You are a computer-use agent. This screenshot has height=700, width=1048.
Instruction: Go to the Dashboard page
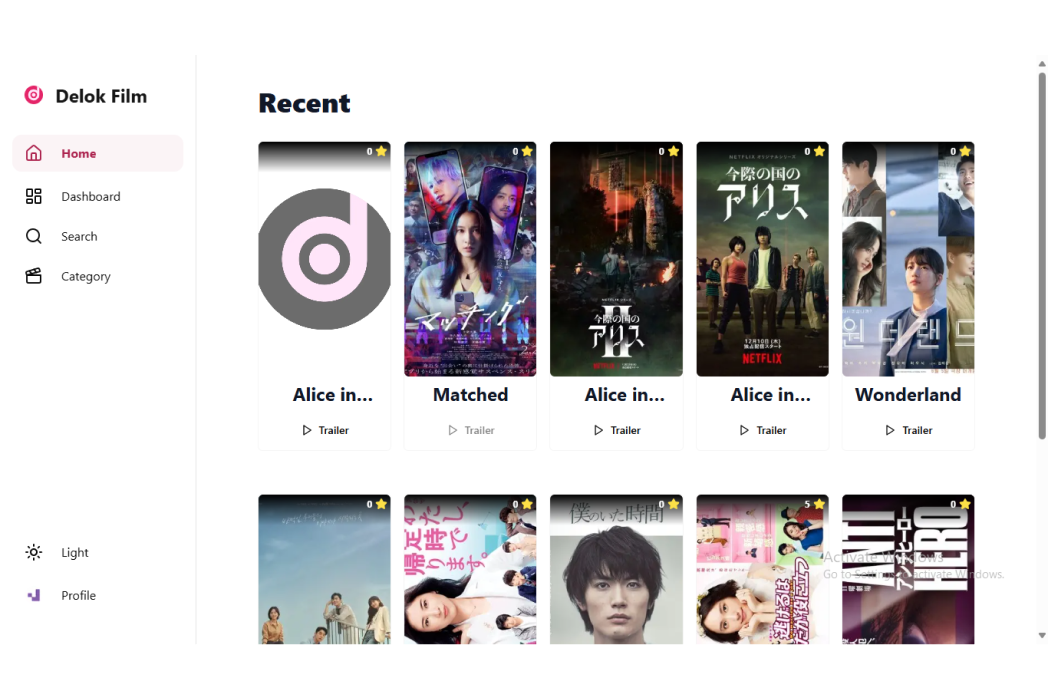click(90, 197)
